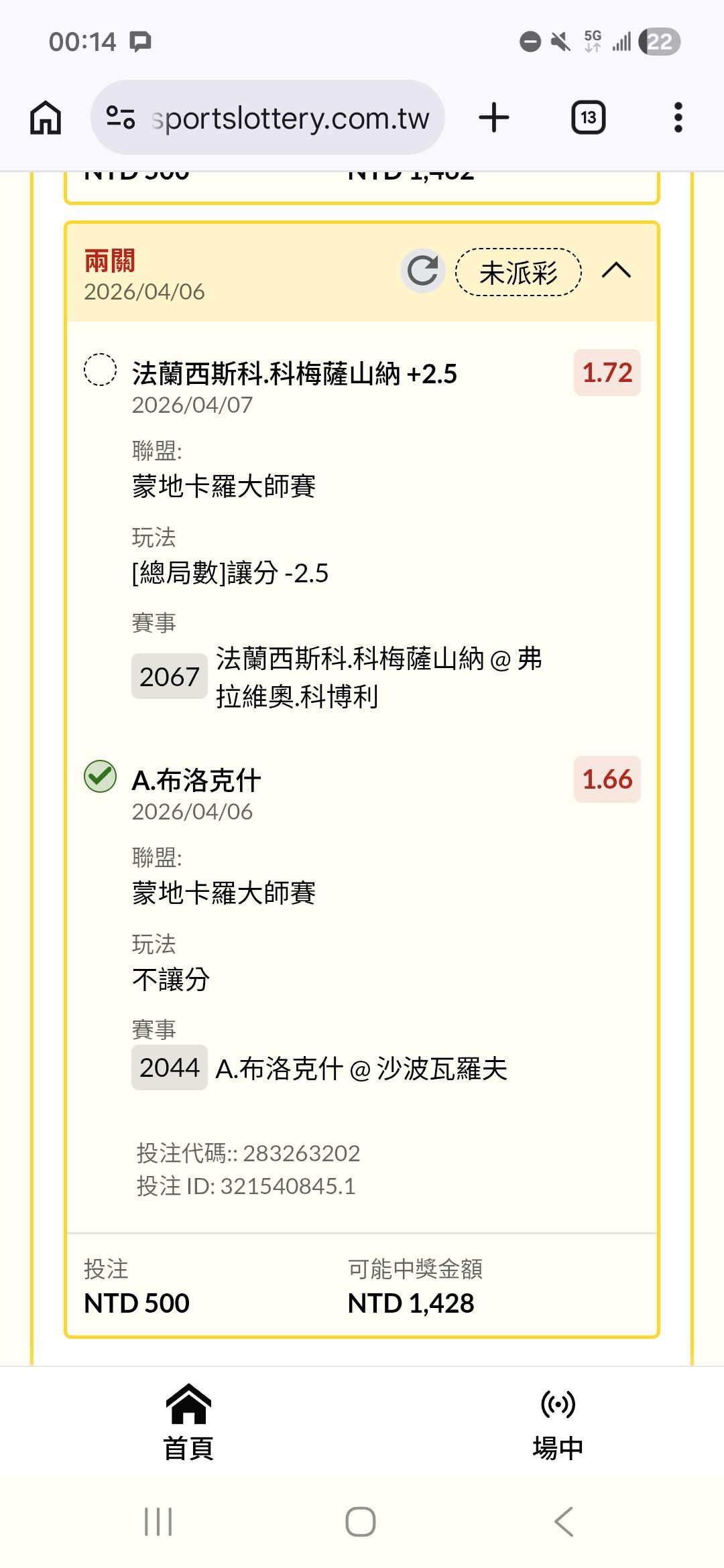Open the tab switcher showing 13 tabs
724x1568 pixels.
click(x=588, y=118)
